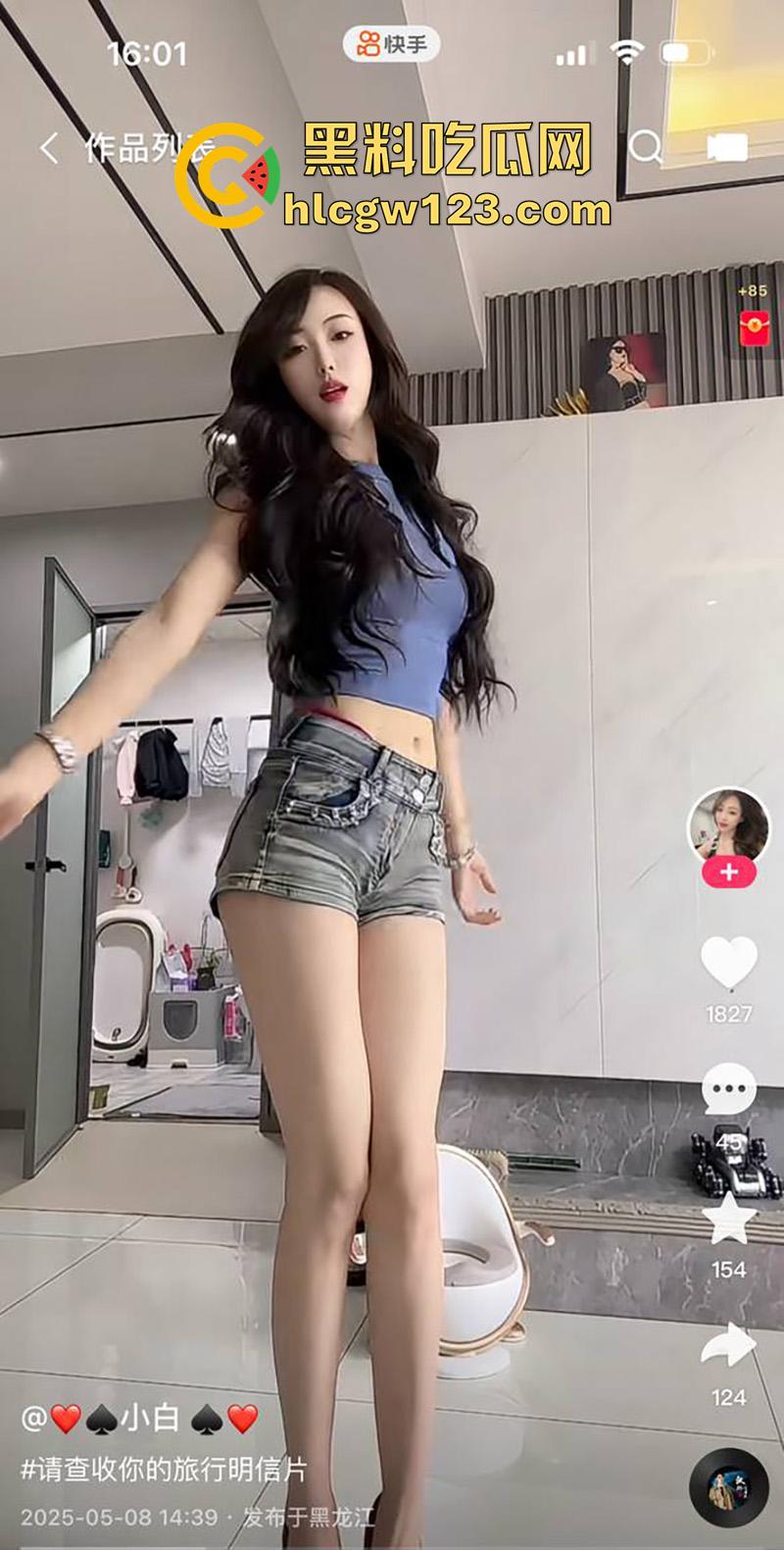
Task: Follow the creator with the plus button
Action: coord(728,872)
